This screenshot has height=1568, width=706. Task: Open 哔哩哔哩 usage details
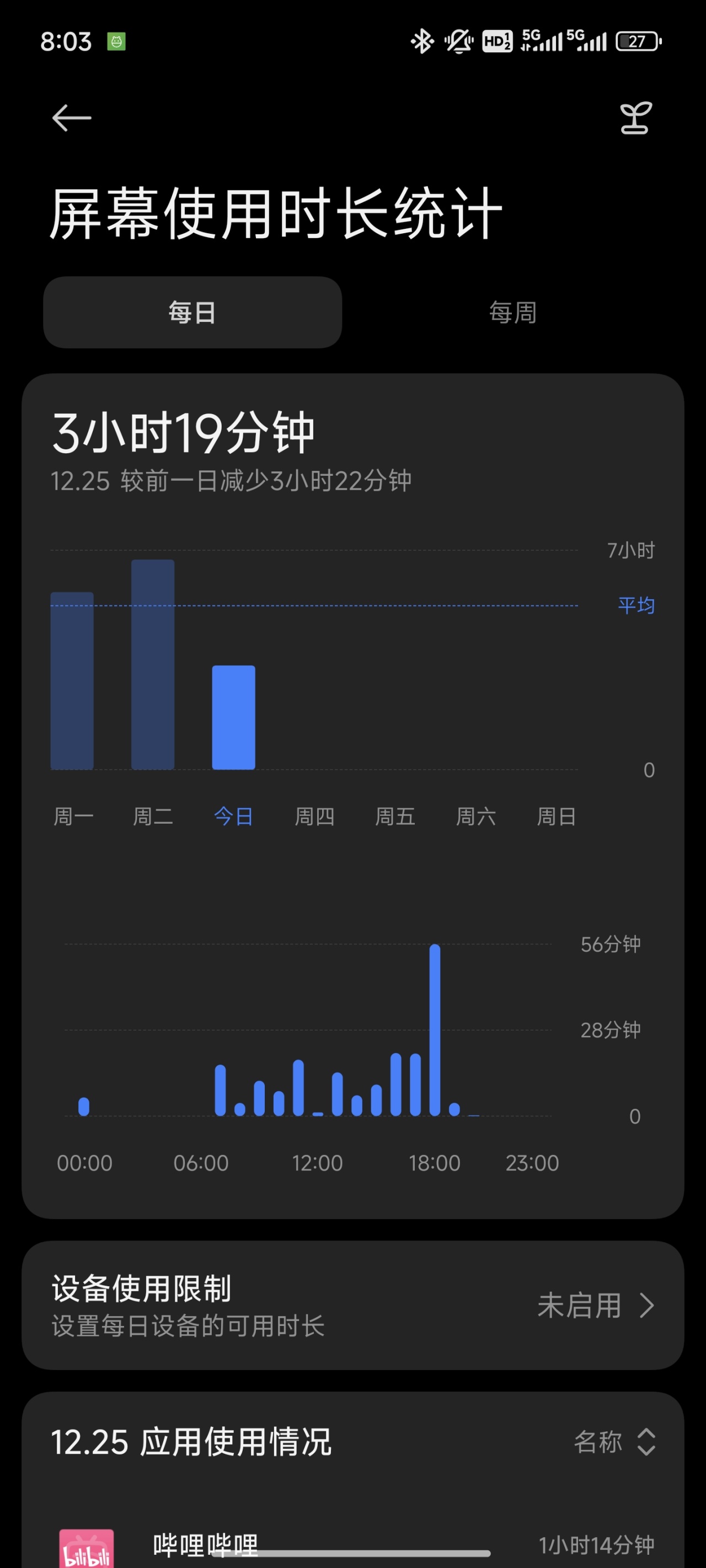click(x=352, y=1544)
